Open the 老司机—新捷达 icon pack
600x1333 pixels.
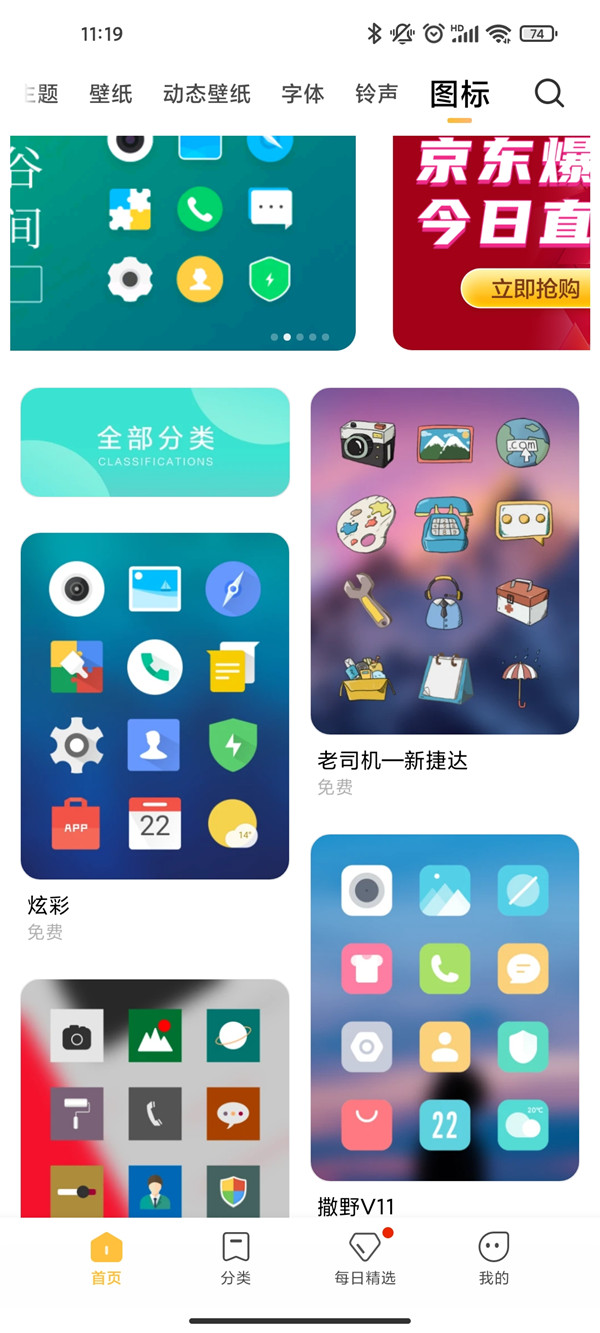[x=445, y=561]
